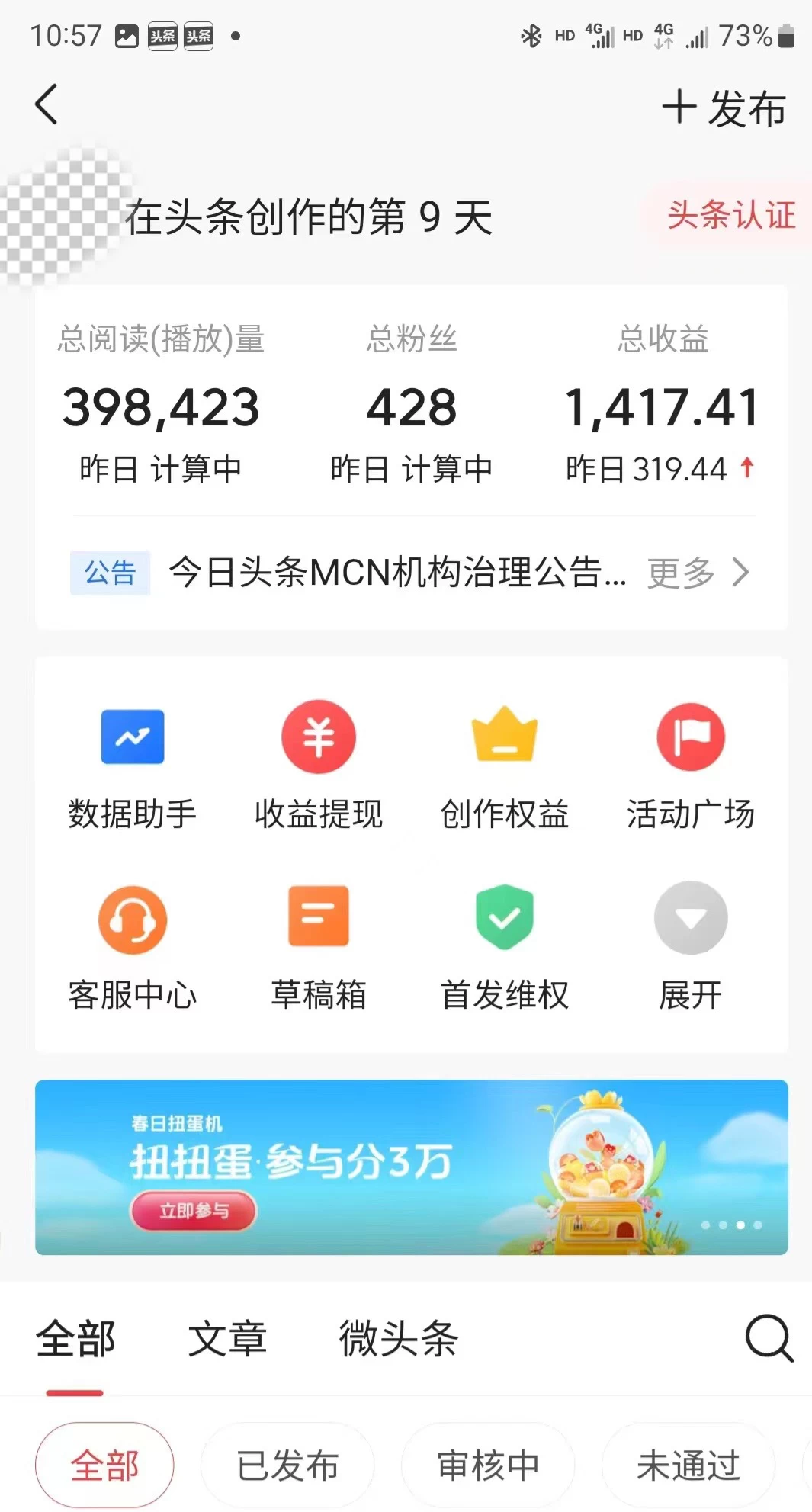Enable the 审核中 reviewing filter

pos(486,1464)
